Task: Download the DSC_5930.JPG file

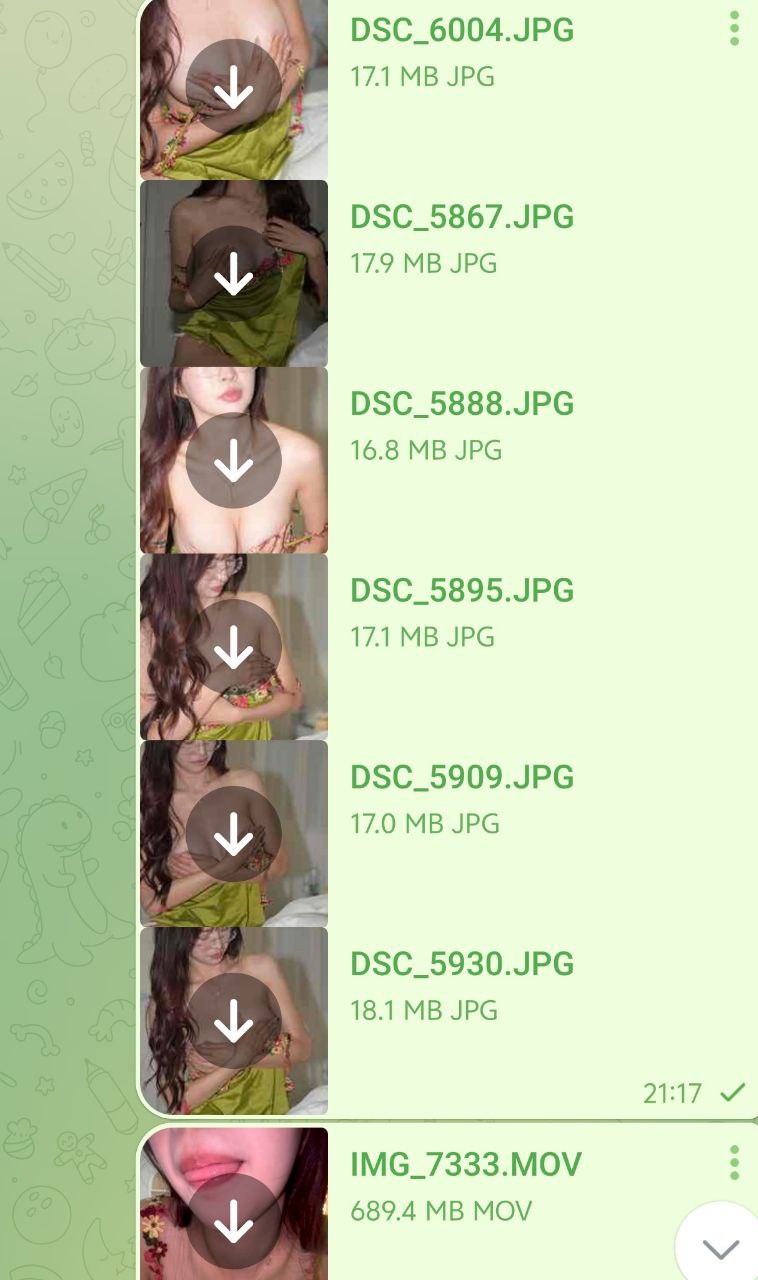Action: [234, 1020]
